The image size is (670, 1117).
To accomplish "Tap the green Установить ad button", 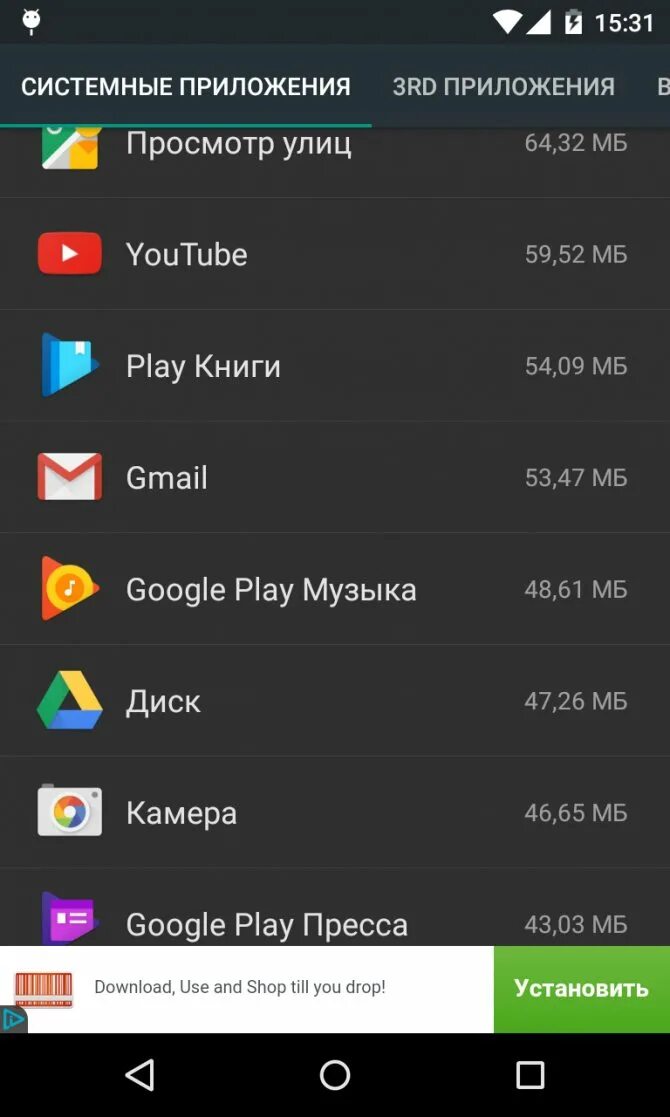I will point(581,989).
